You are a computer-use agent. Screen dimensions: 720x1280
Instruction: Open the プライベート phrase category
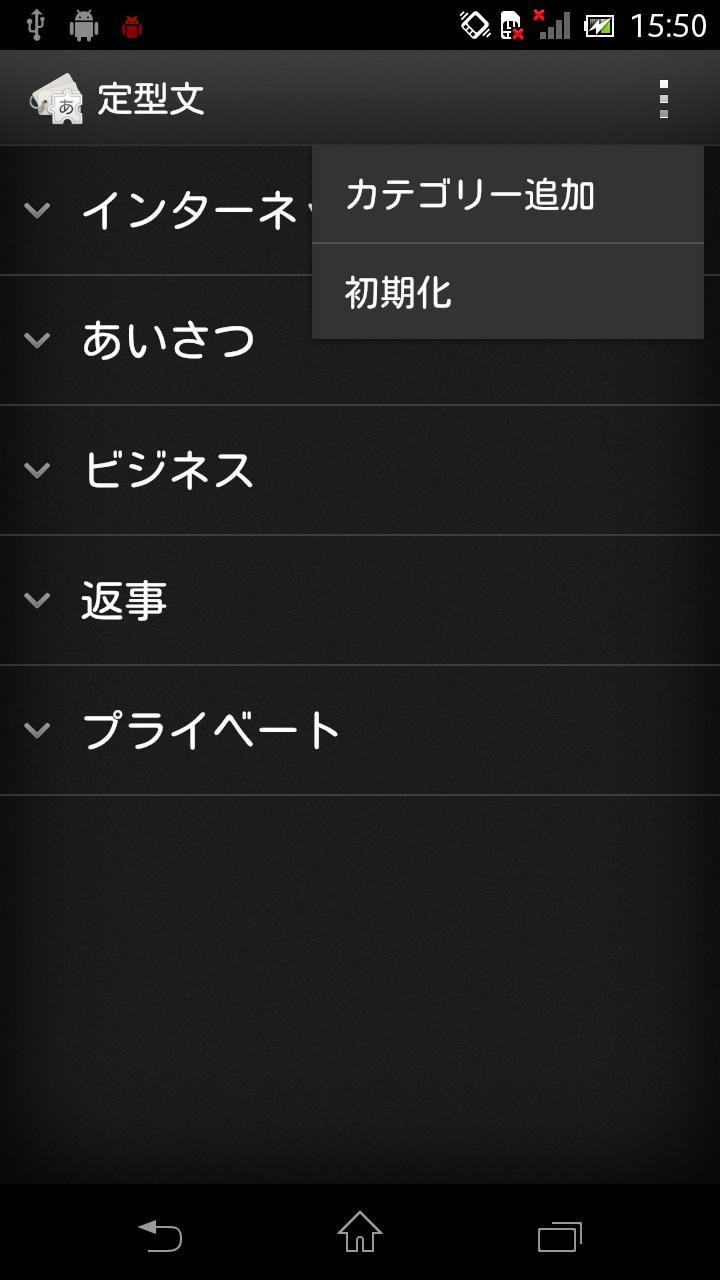coord(210,730)
